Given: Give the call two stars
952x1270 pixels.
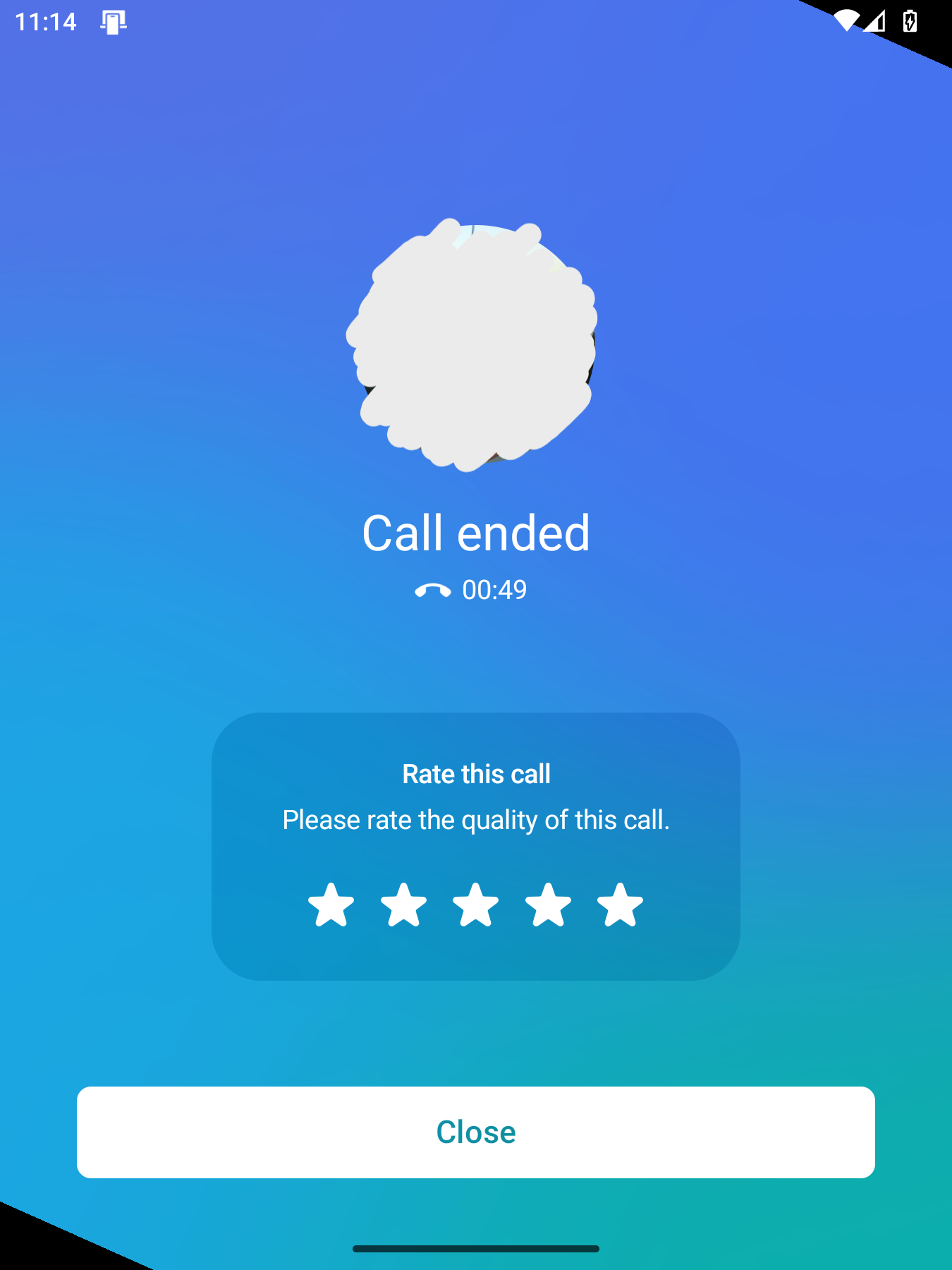Looking at the screenshot, I should point(403,905).
